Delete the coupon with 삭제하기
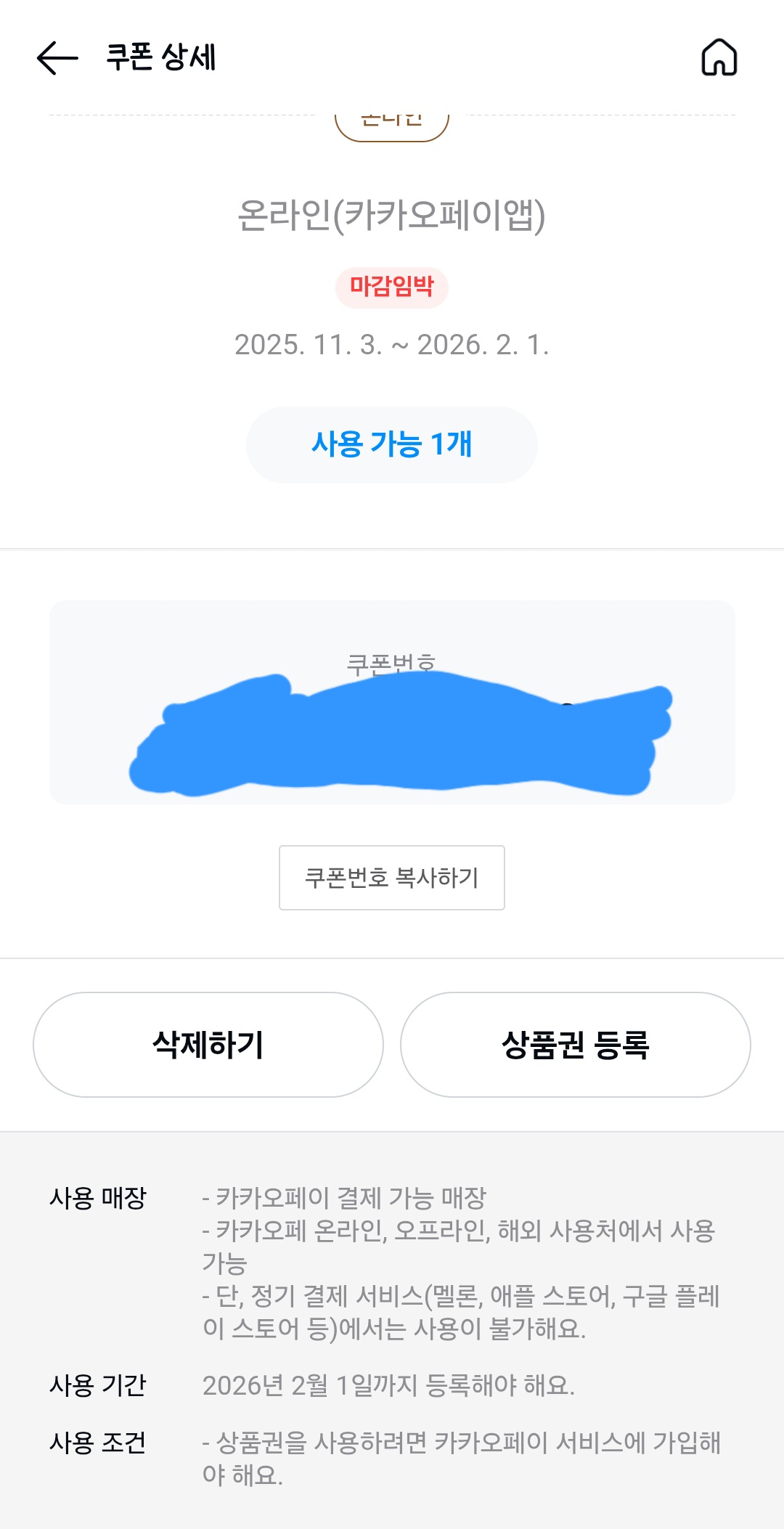This screenshot has height=1529, width=784. click(x=208, y=1044)
